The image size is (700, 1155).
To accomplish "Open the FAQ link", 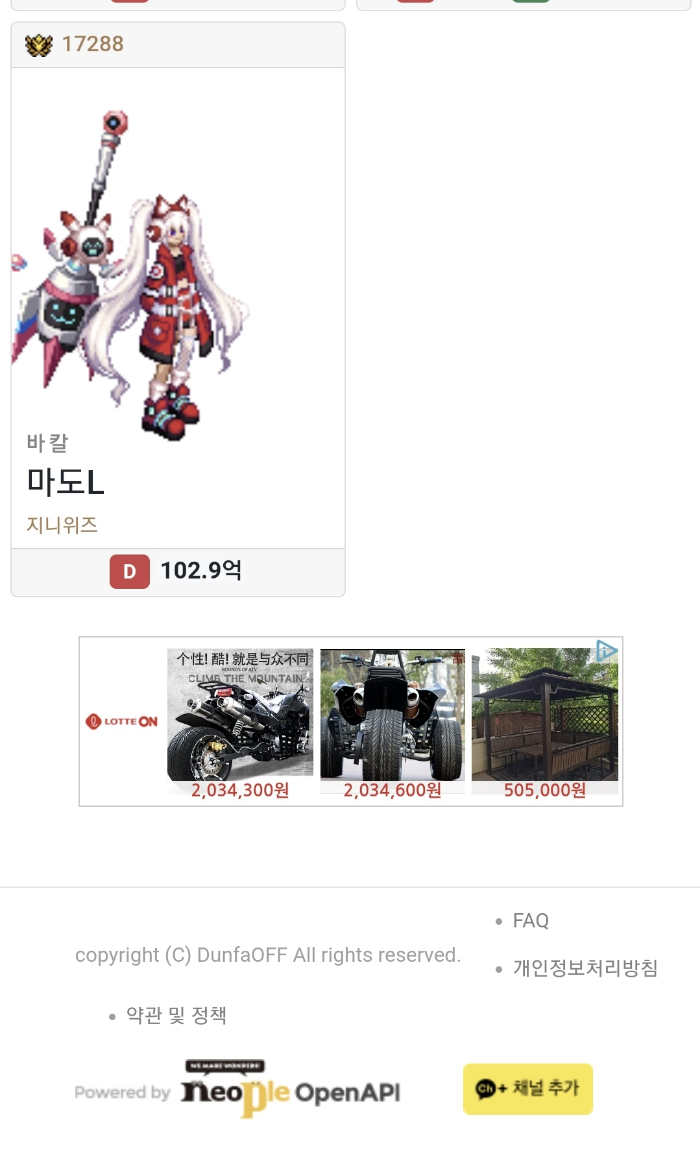I will pos(530,921).
